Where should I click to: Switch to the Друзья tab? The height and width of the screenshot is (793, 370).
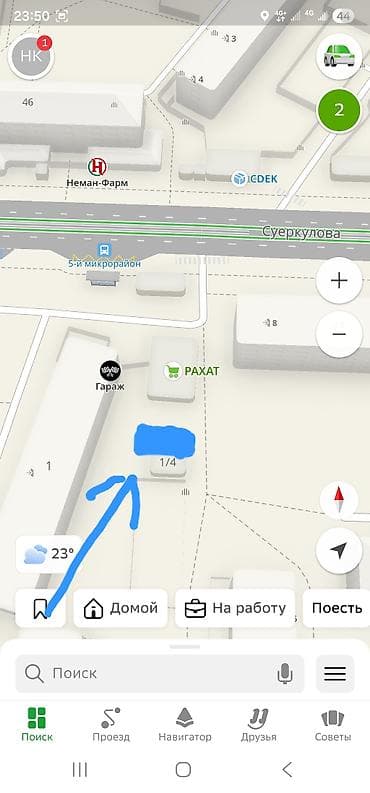click(x=258, y=725)
